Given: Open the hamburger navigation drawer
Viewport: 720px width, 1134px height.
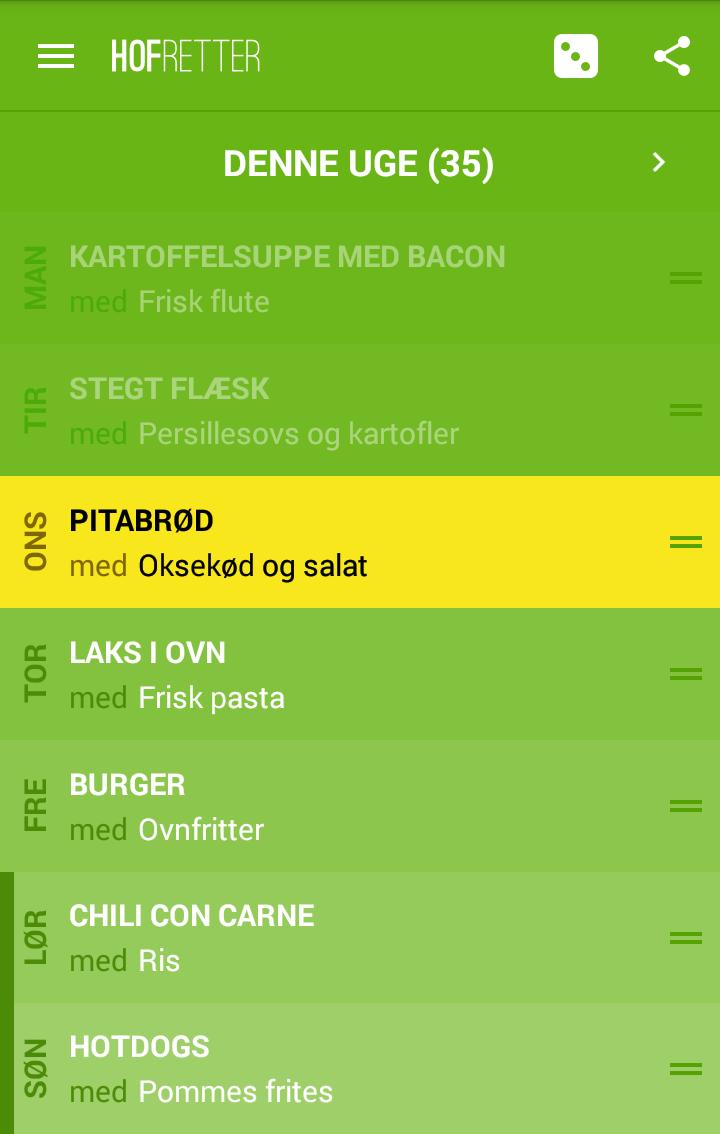Looking at the screenshot, I should click(56, 56).
